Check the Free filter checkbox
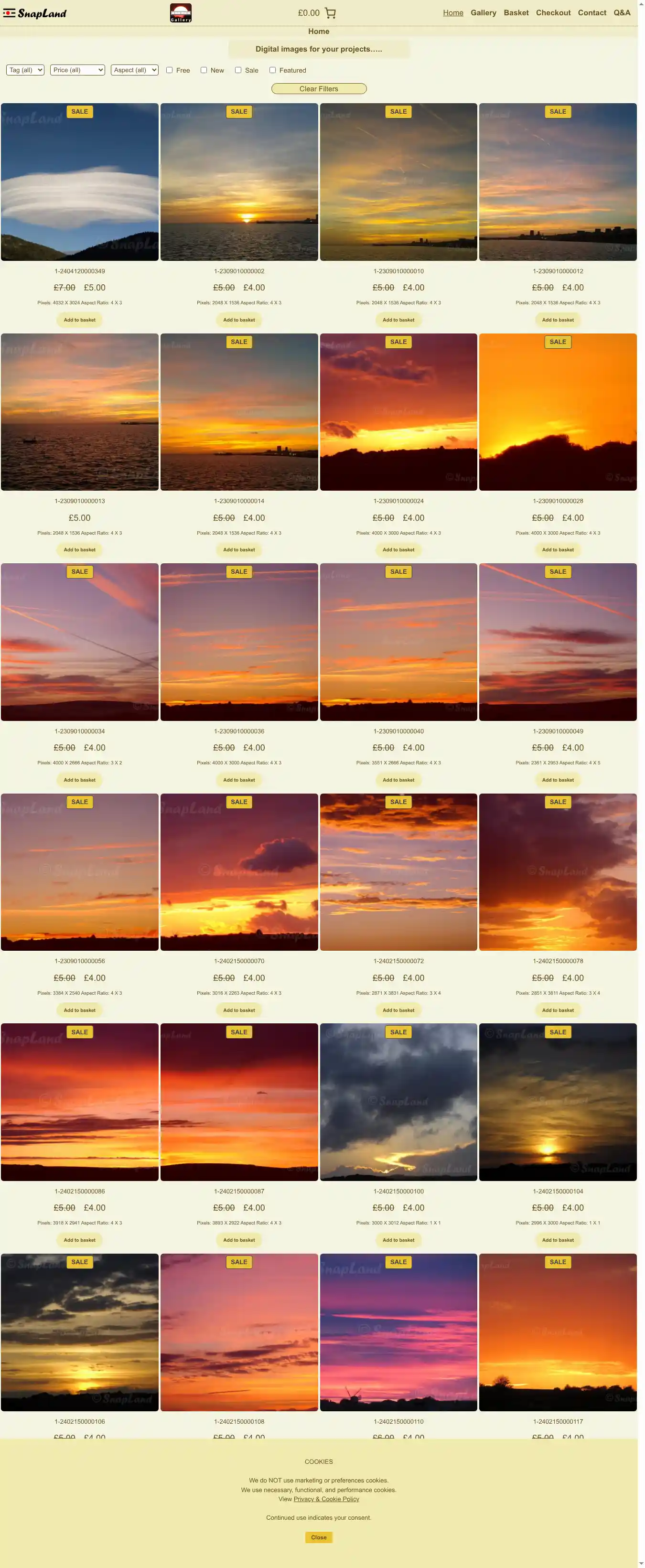645x1568 pixels. pos(170,70)
